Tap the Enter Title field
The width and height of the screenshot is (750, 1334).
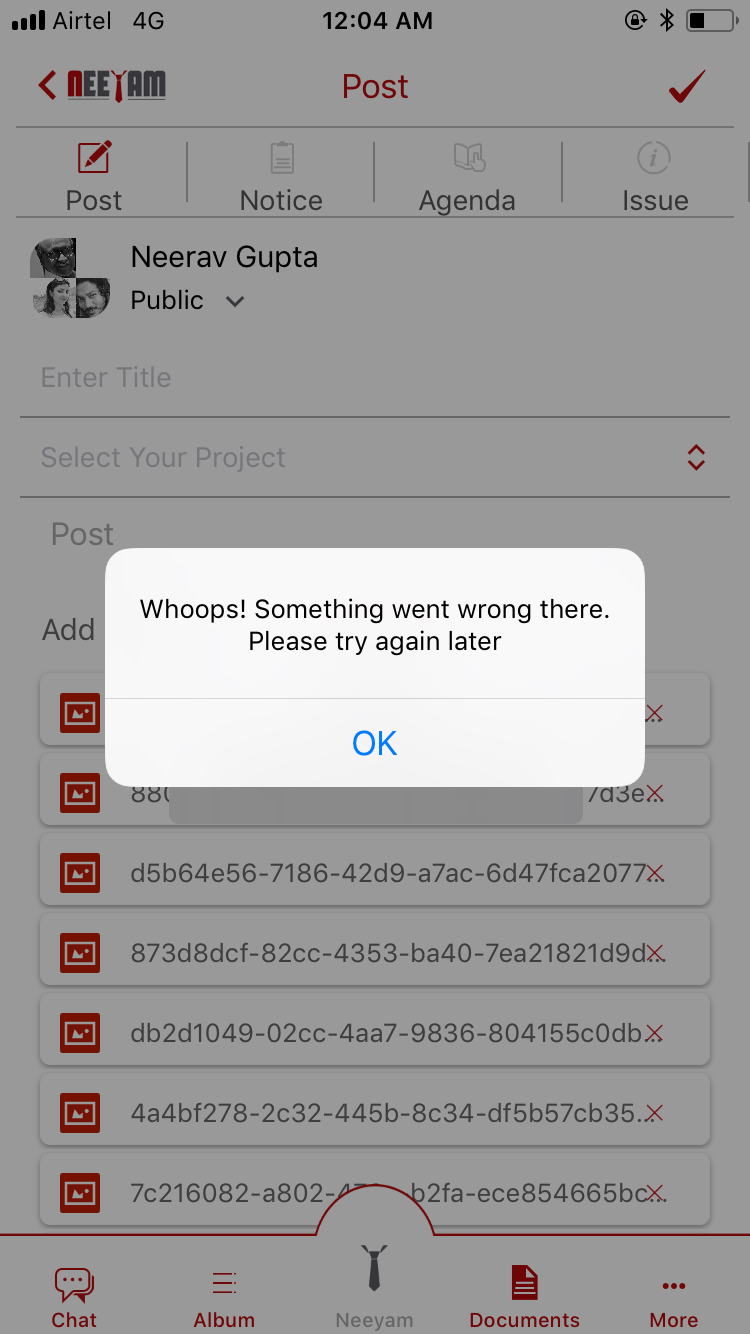(375, 378)
